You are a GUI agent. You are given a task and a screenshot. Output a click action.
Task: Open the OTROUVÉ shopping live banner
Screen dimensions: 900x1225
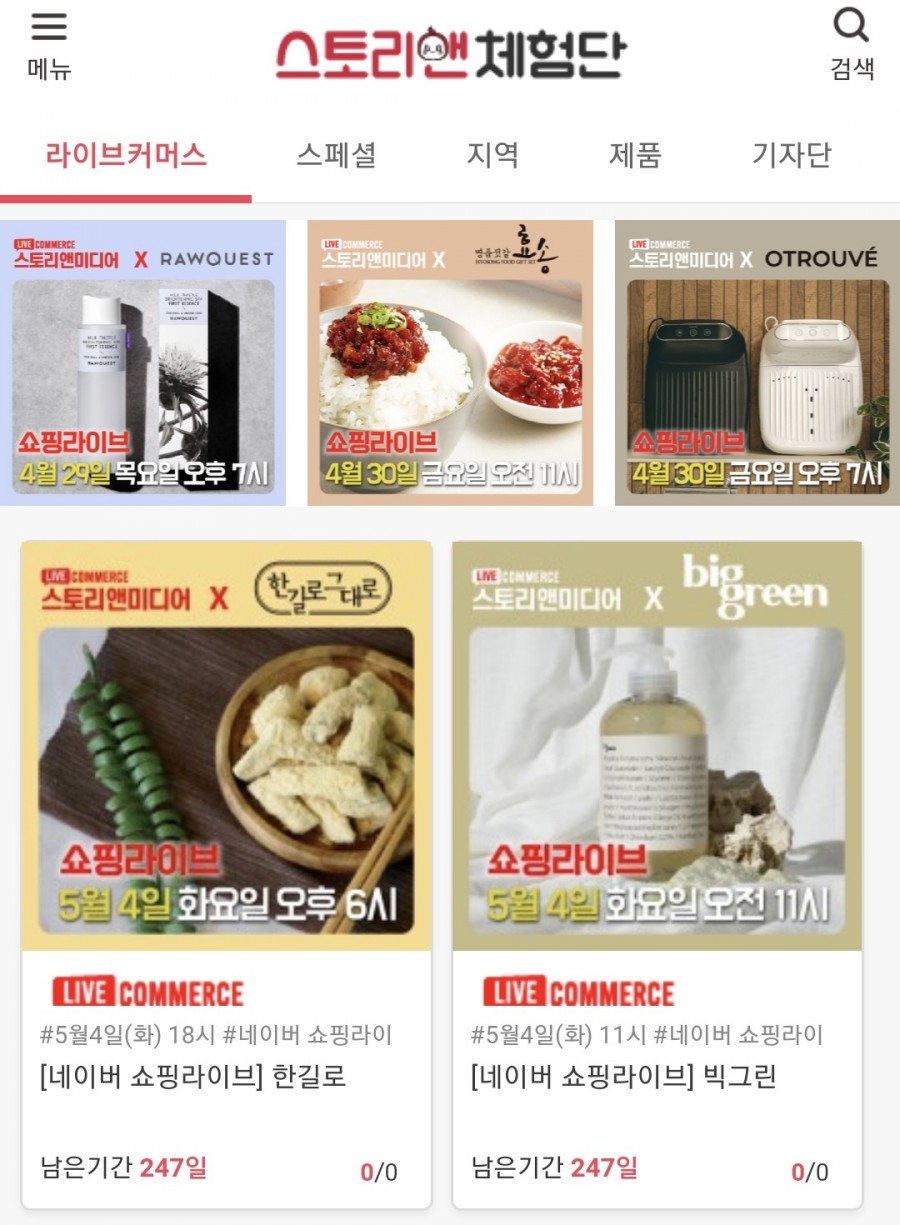point(757,363)
